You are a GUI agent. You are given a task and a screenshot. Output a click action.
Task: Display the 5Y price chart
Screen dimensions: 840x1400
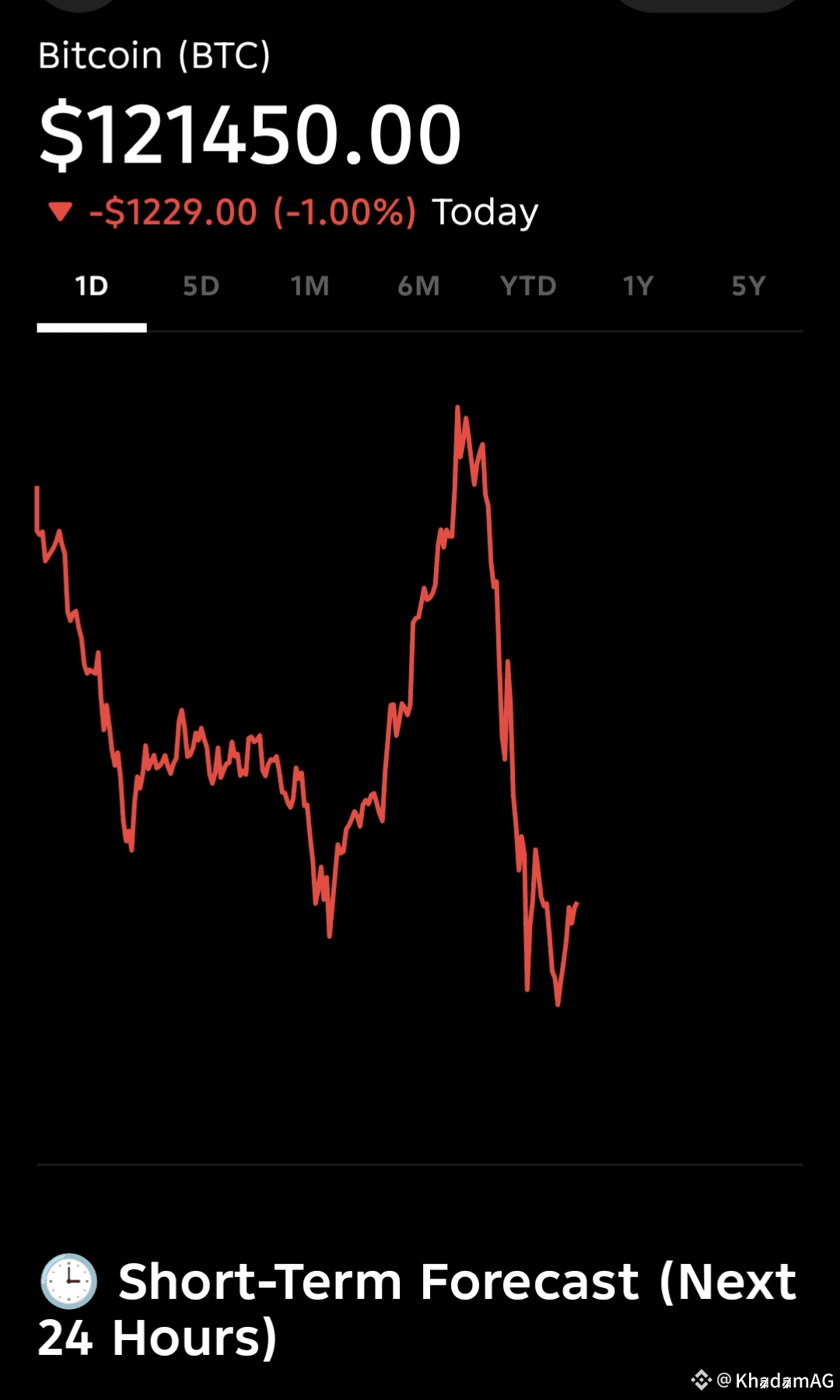(x=748, y=286)
